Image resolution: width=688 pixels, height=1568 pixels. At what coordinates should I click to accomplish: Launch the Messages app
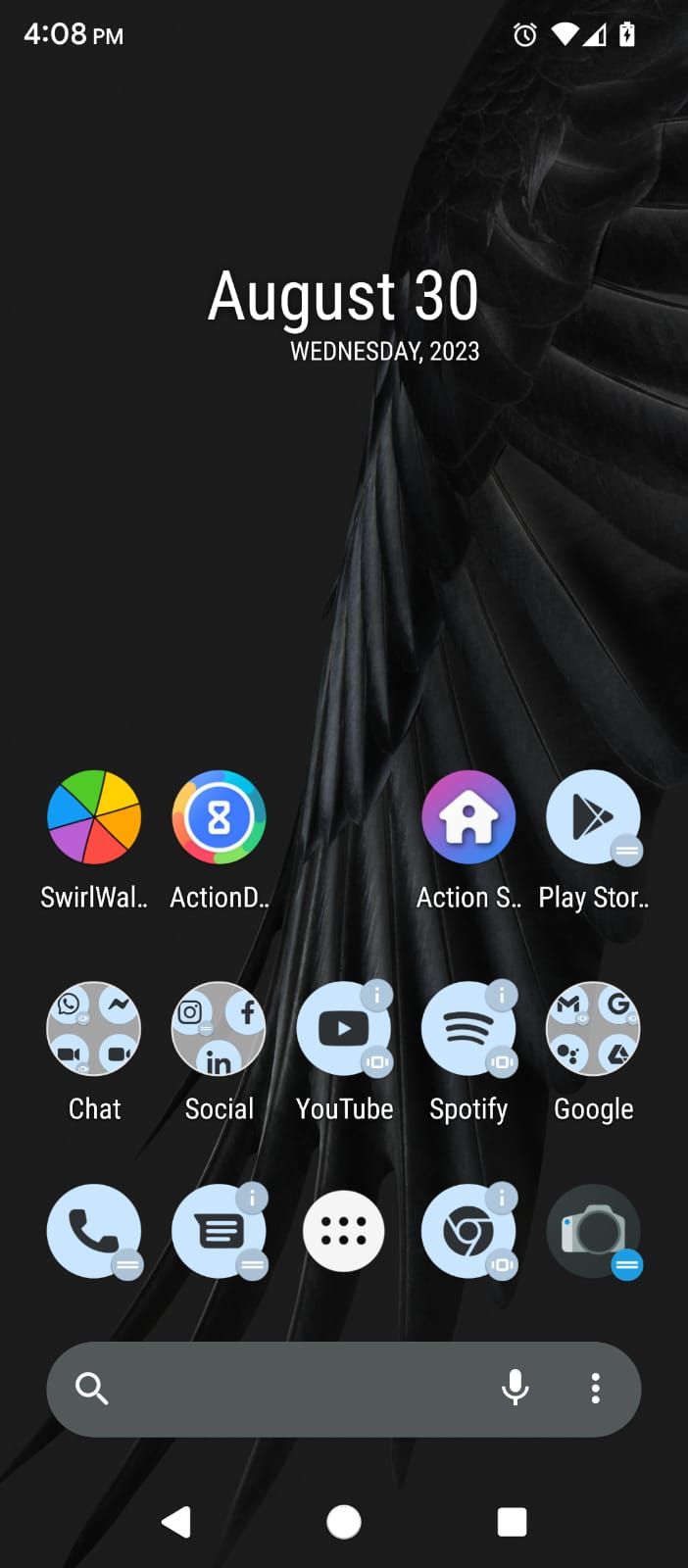[x=219, y=1231]
